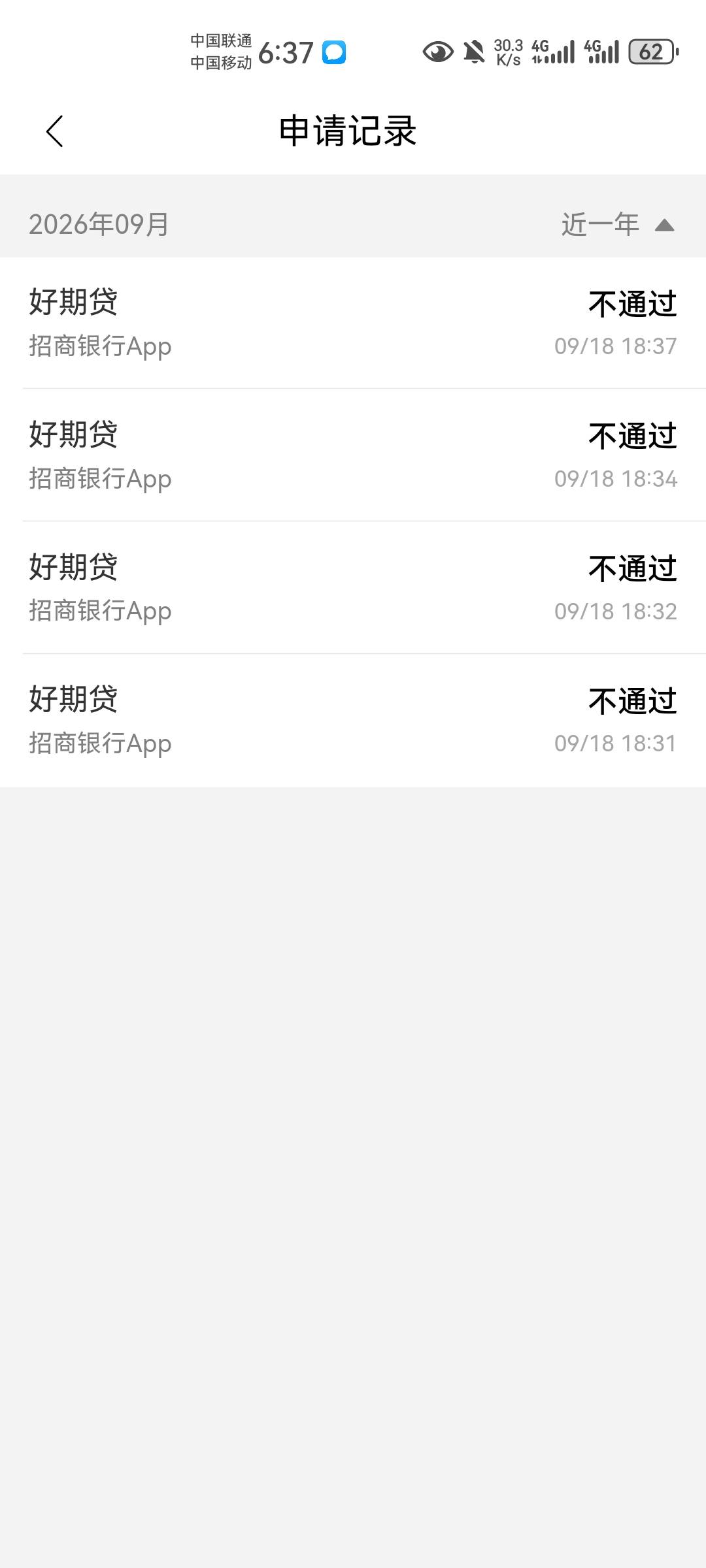The image size is (706, 1568).
Task: View the 好期贷 application from 09/18 18:31
Action: [x=353, y=721]
